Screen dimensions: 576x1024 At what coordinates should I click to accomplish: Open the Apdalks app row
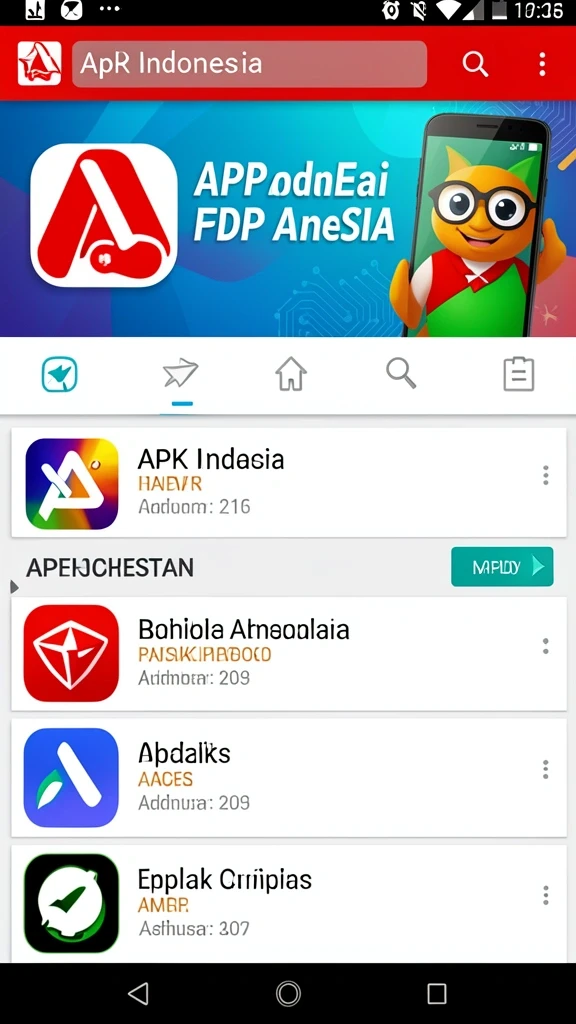point(289,777)
